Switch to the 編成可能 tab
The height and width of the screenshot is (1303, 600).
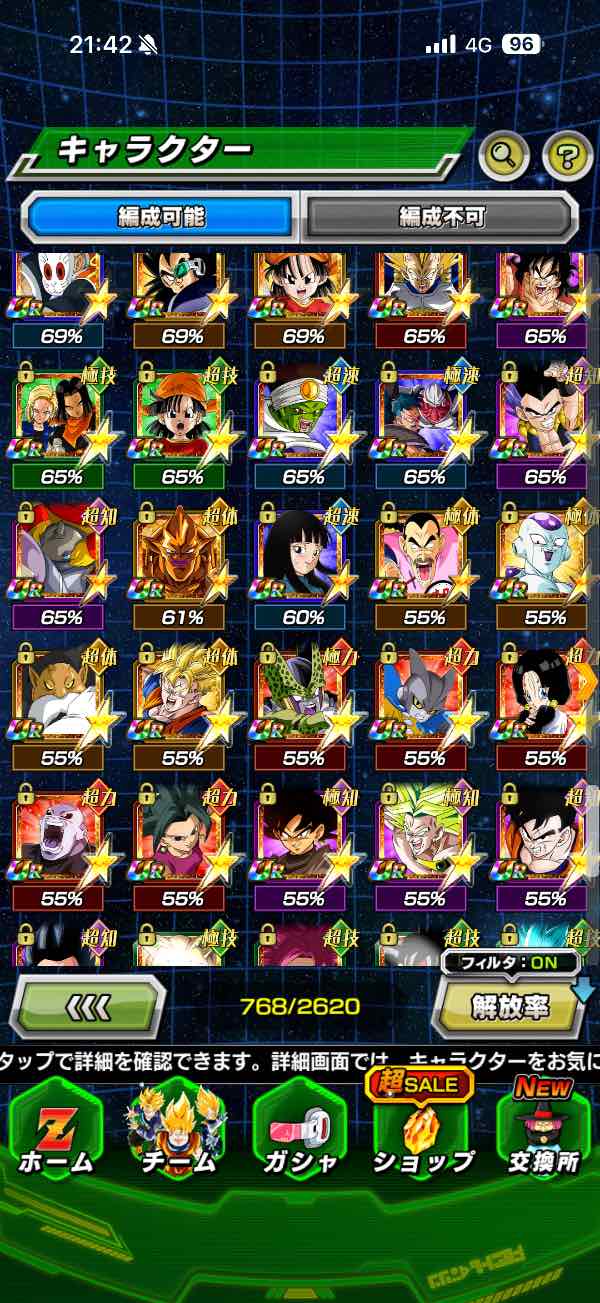point(160,216)
